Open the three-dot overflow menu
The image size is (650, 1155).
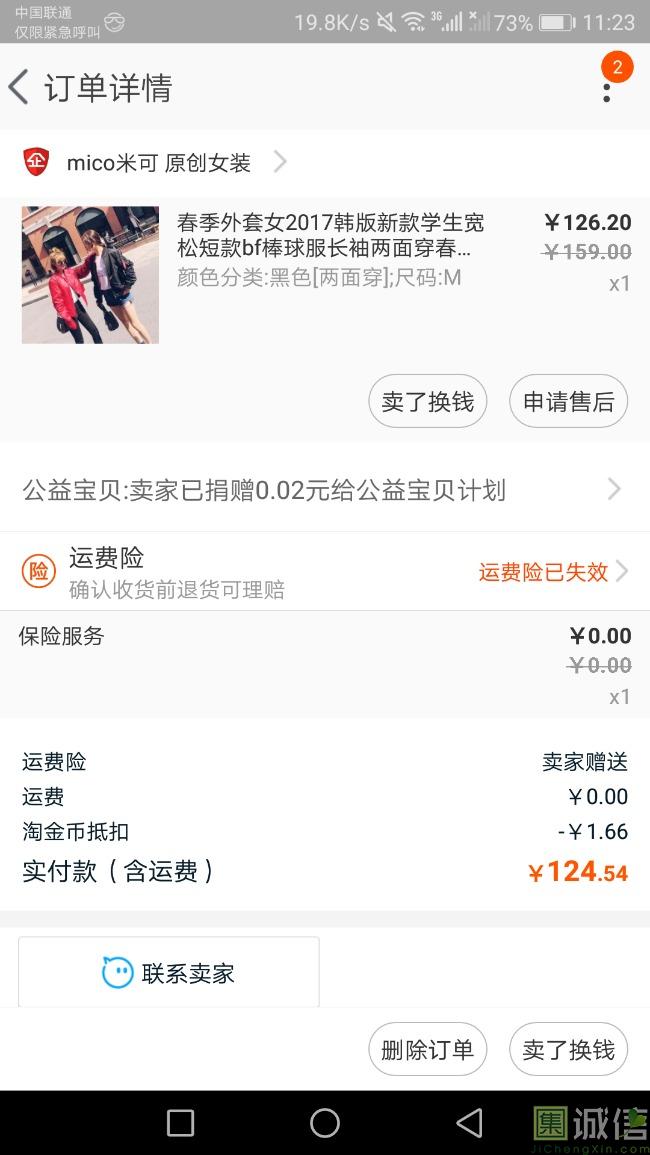(x=606, y=88)
